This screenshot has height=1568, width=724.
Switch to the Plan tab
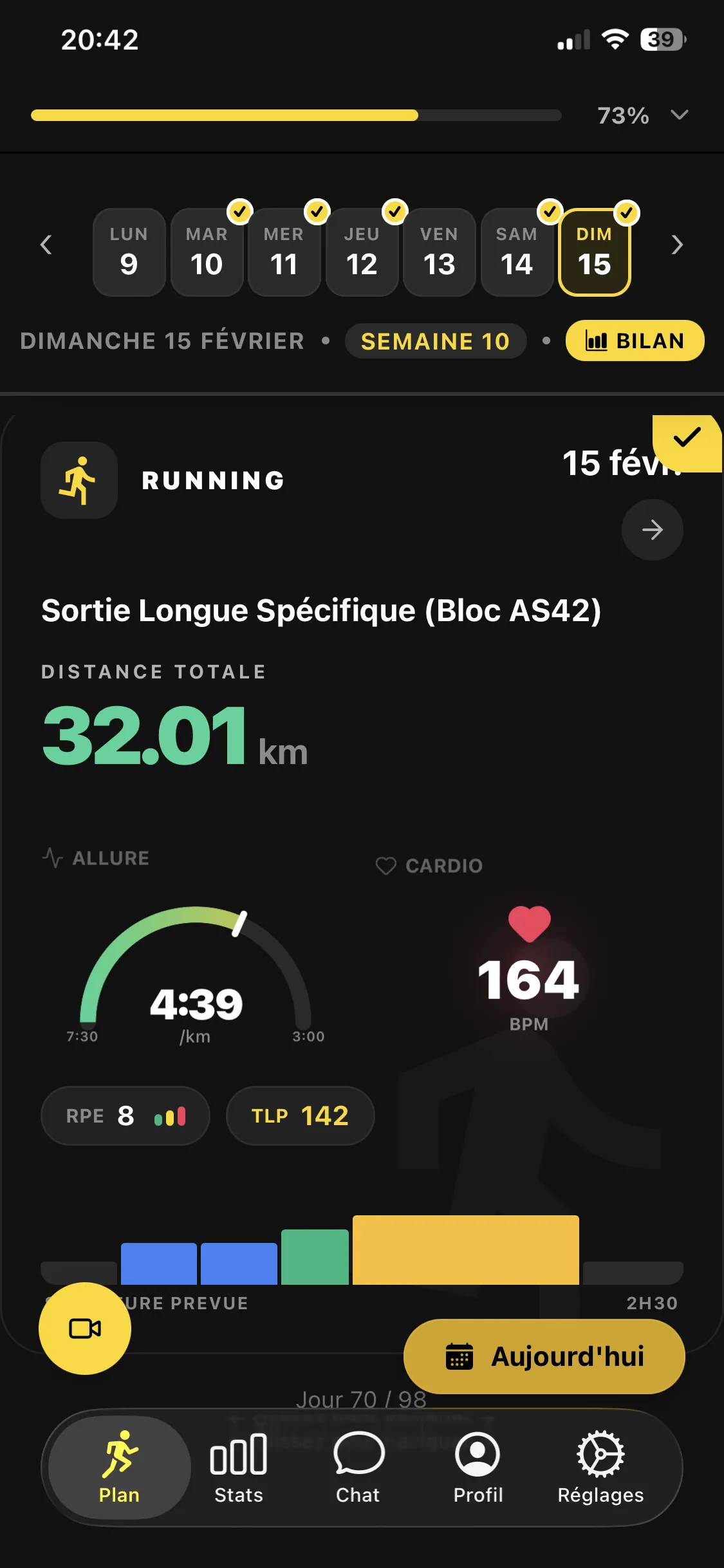(119, 1468)
